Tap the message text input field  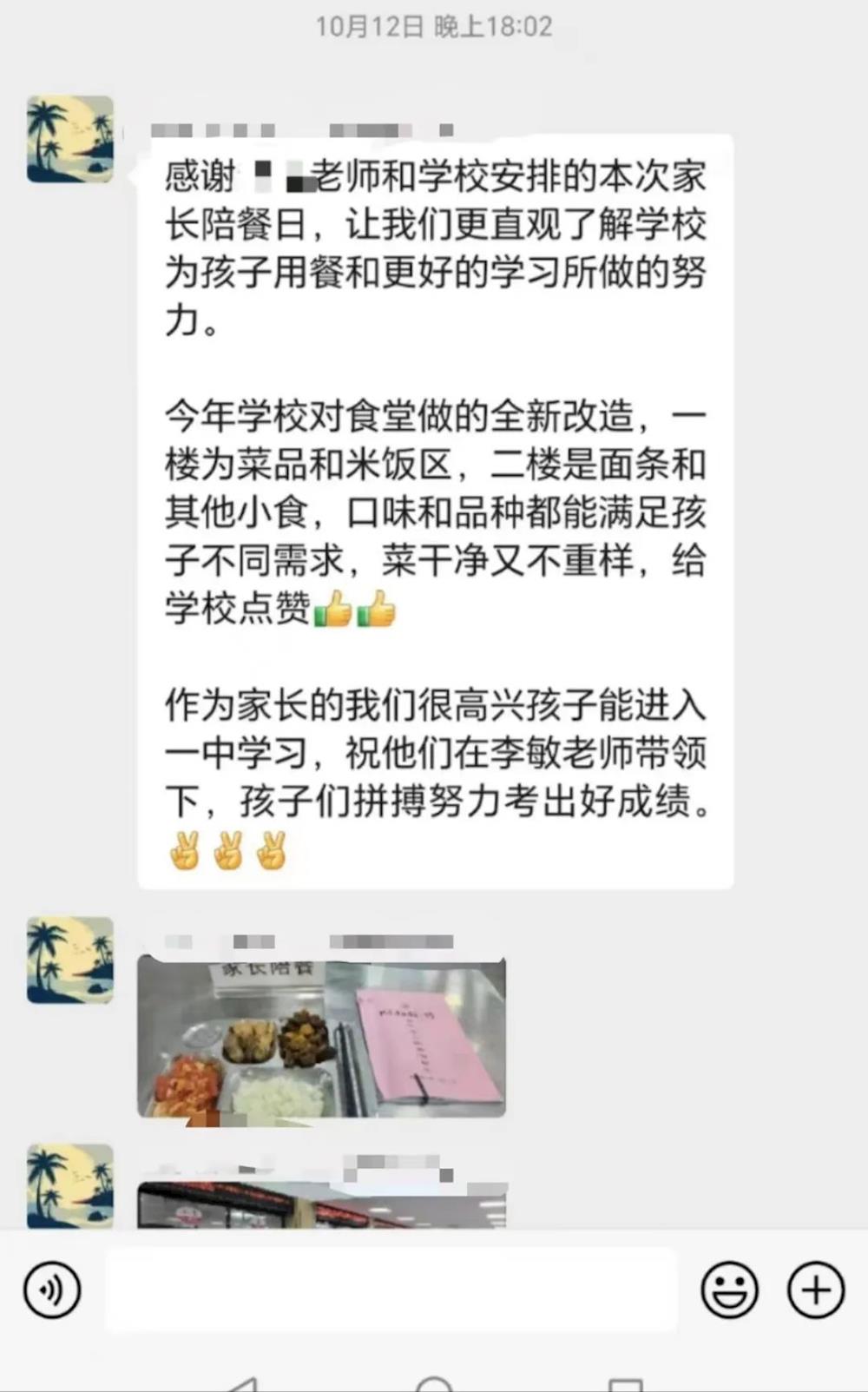point(391,1290)
